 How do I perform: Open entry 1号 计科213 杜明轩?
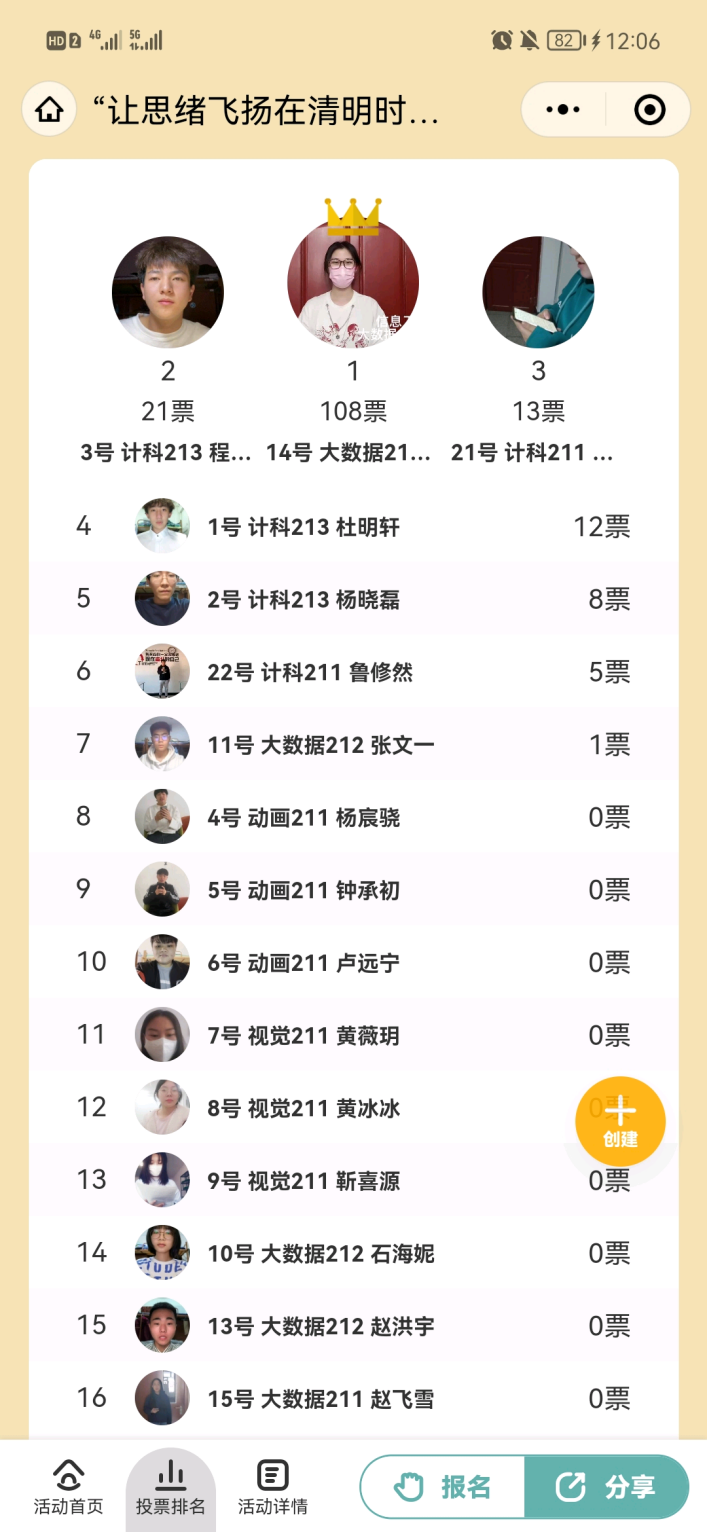coord(303,527)
